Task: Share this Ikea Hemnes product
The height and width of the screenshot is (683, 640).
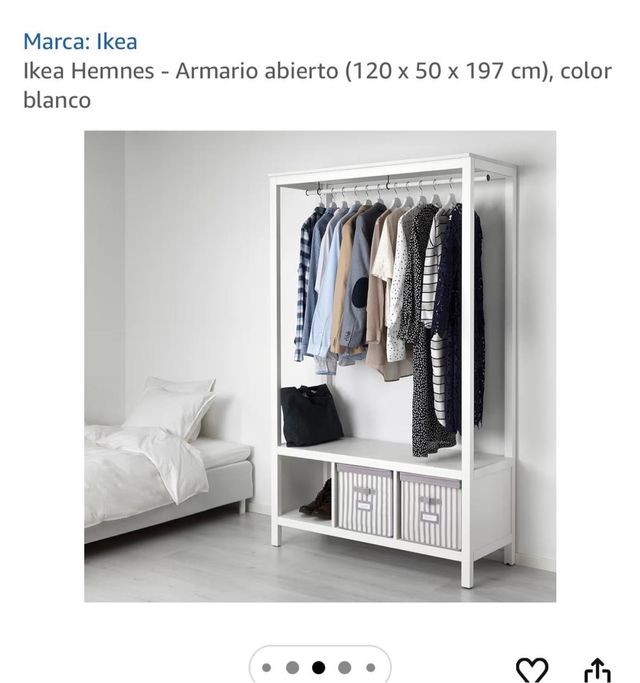Action: click(x=597, y=669)
